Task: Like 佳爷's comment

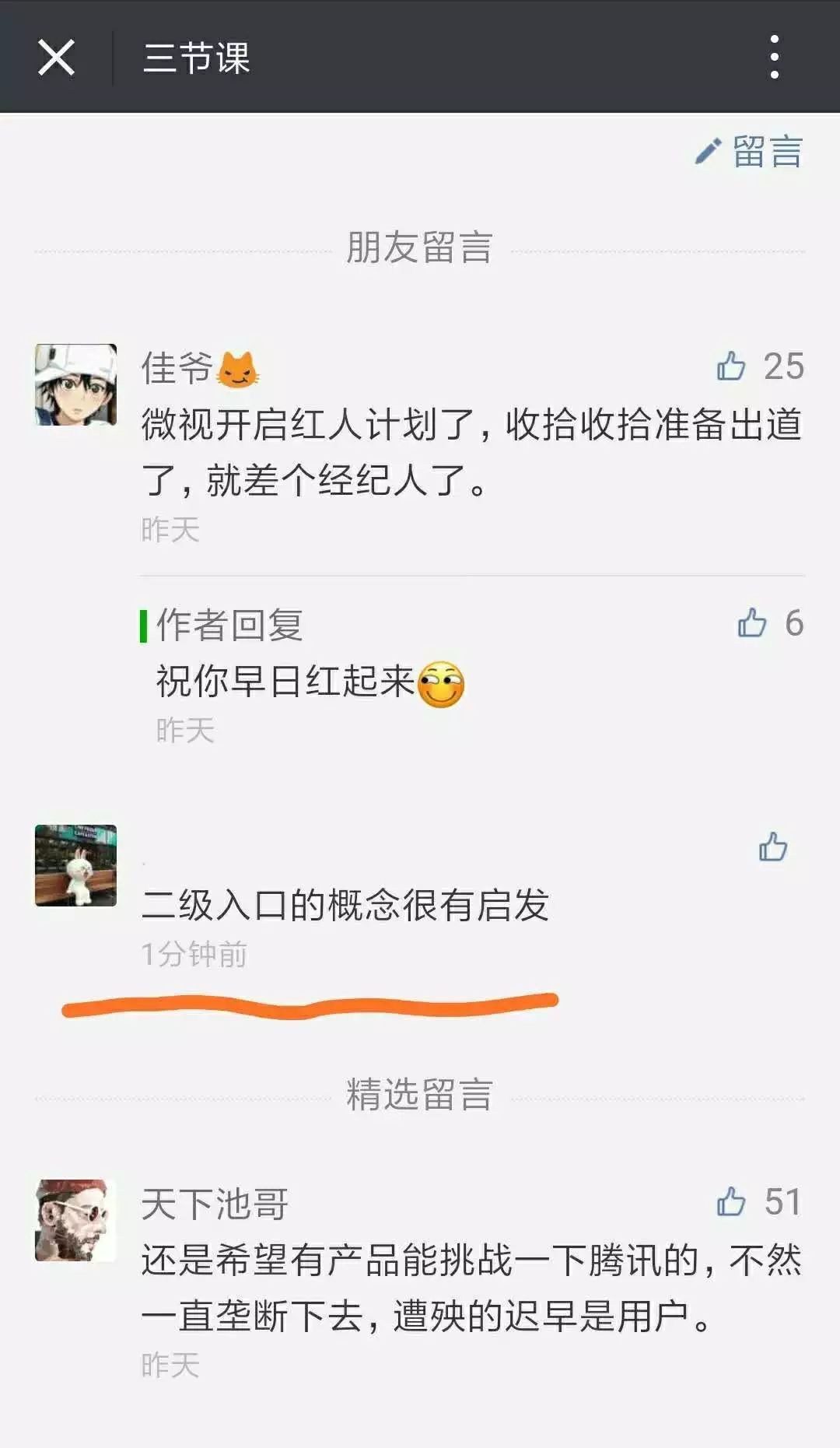Action: click(x=731, y=366)
